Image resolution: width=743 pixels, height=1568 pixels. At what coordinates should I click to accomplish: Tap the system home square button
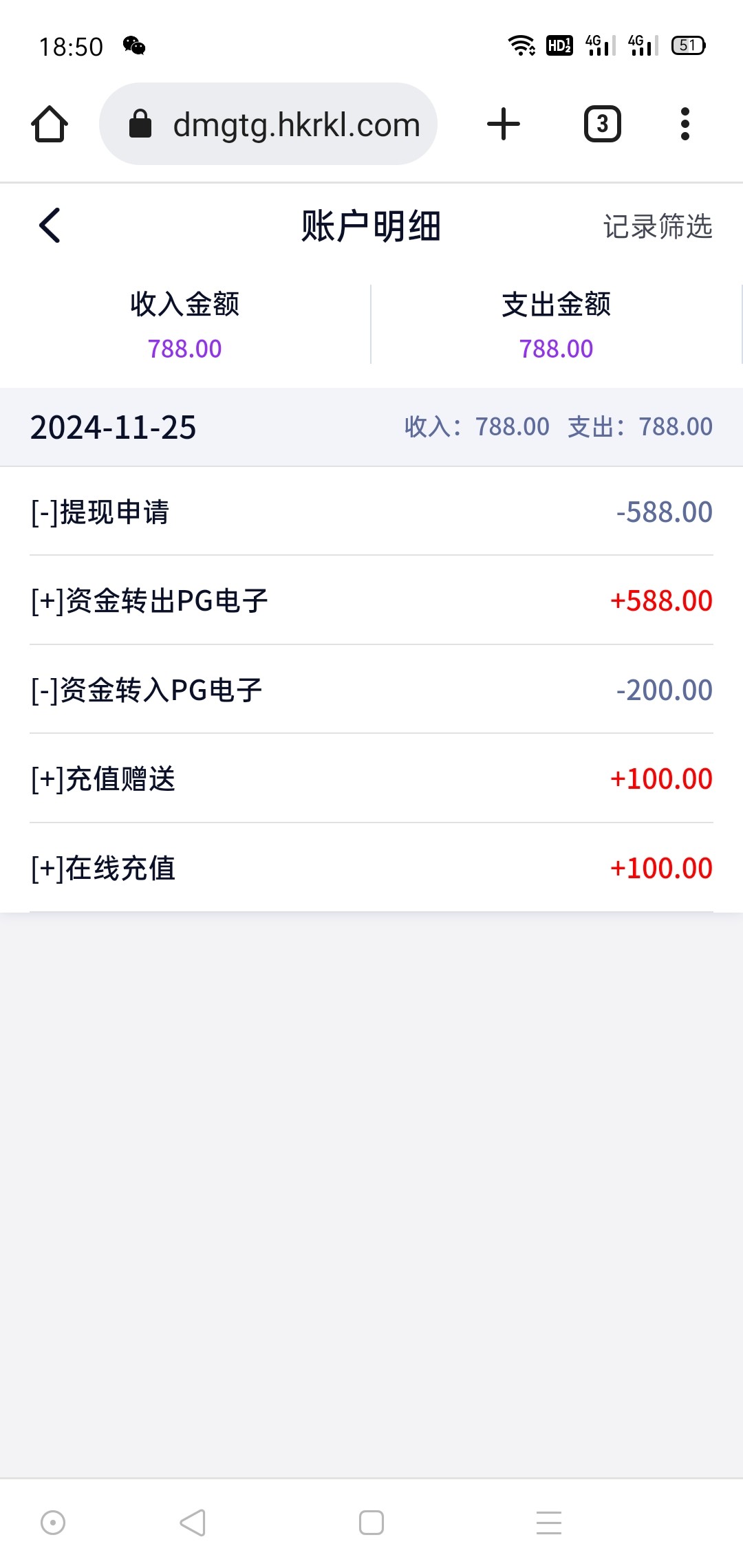pos(371,1523)
